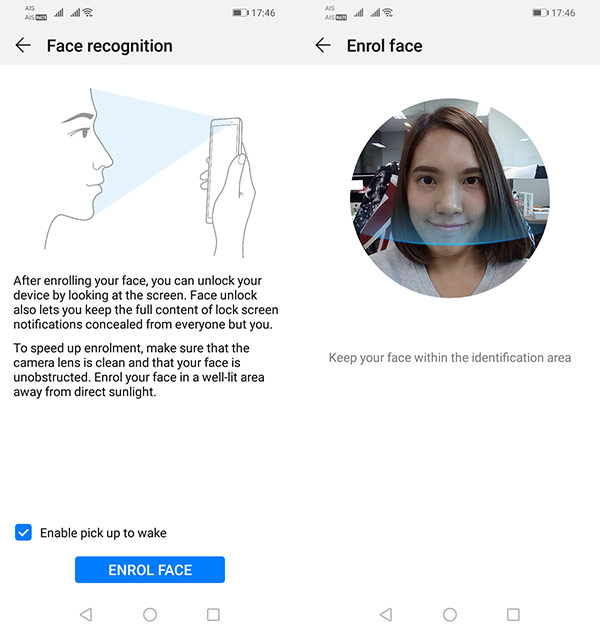Untick Enable pick up to wake
Image resolution: width=600 pixels, height=633 pixels.
(x=24, y=532)
